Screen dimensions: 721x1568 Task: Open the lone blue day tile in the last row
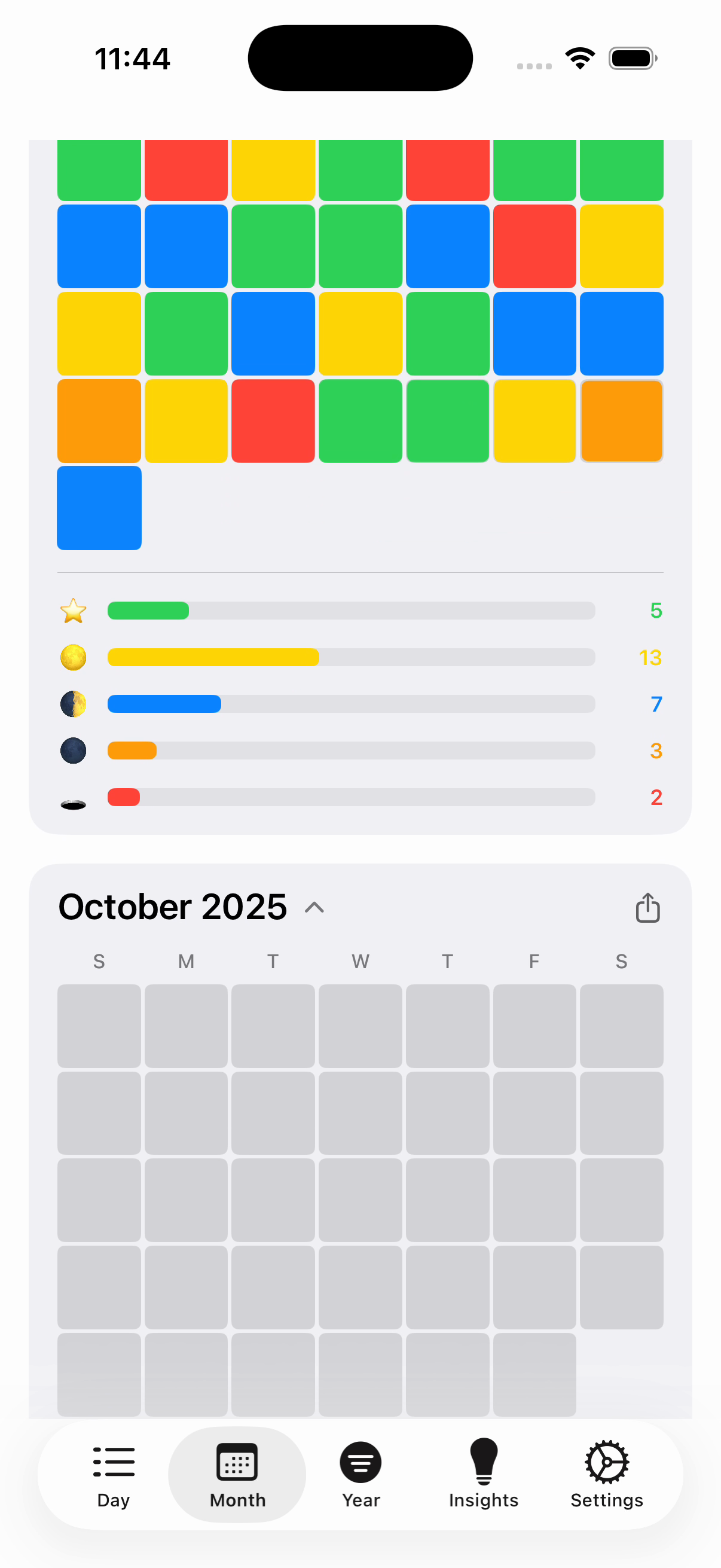click(99, 508)
